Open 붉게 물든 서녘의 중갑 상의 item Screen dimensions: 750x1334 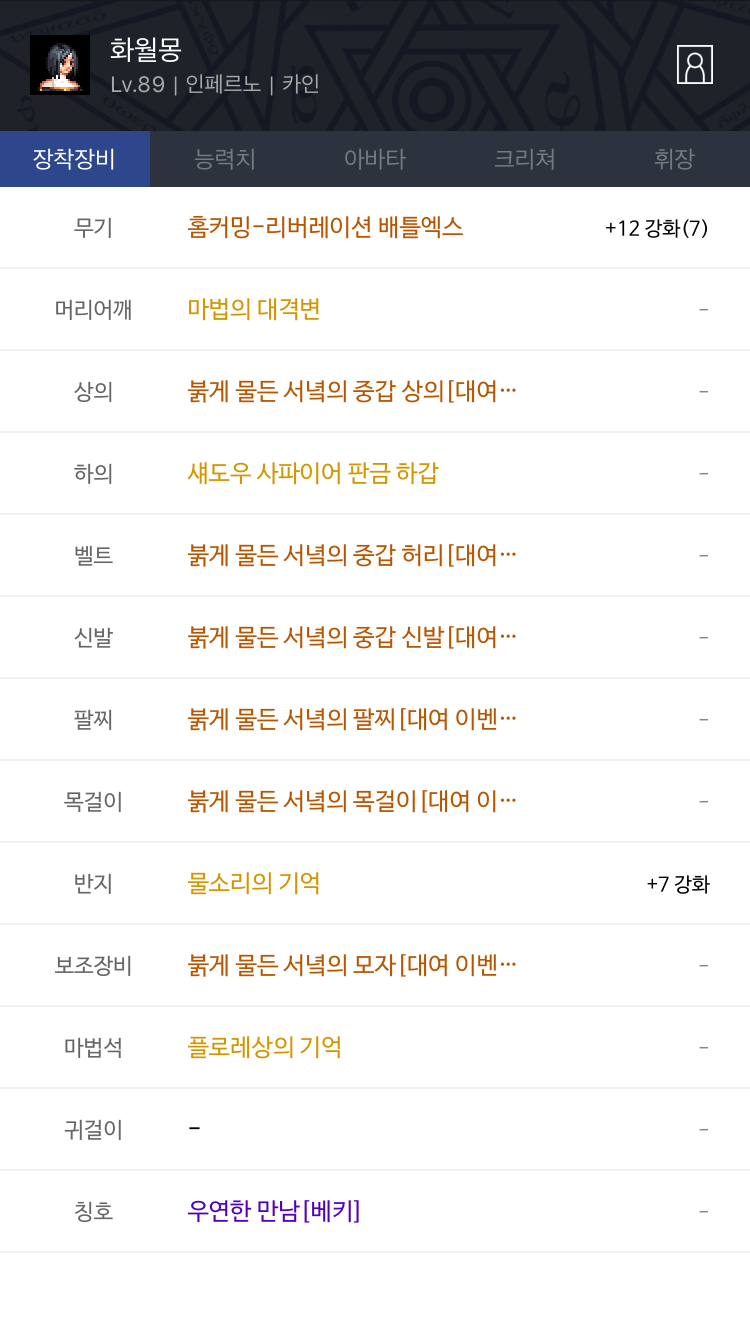tap(352, 391)
